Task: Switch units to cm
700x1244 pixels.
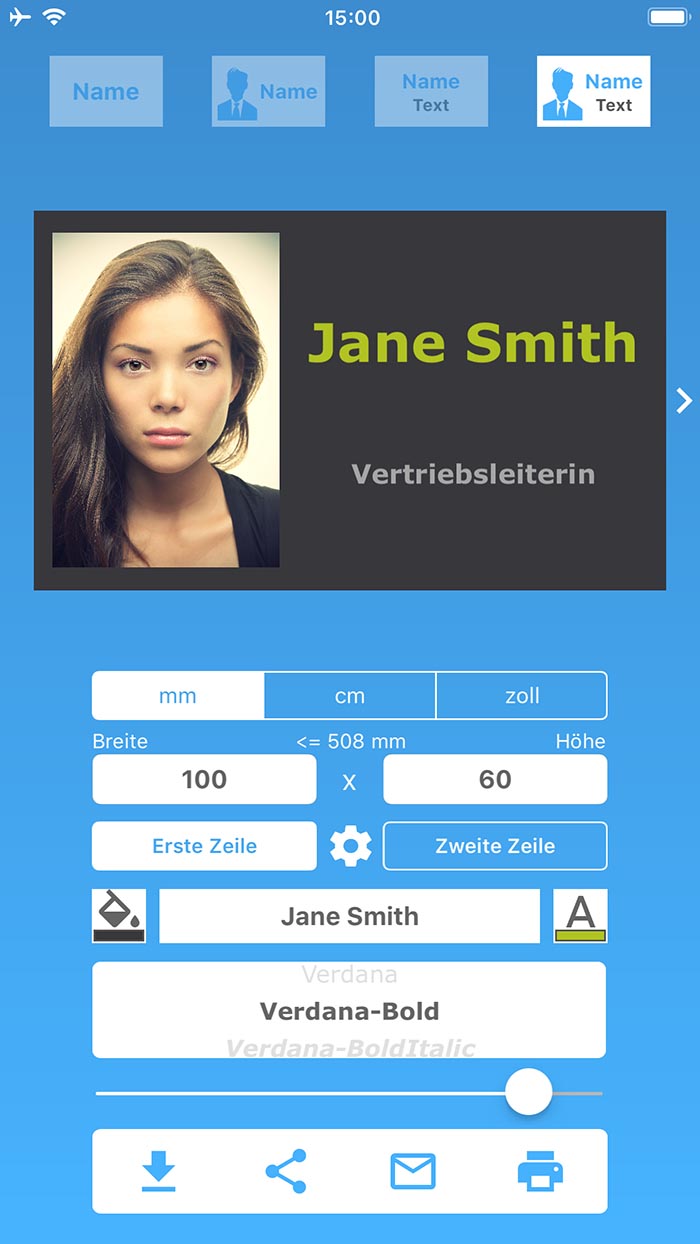Action: [350, 696]
